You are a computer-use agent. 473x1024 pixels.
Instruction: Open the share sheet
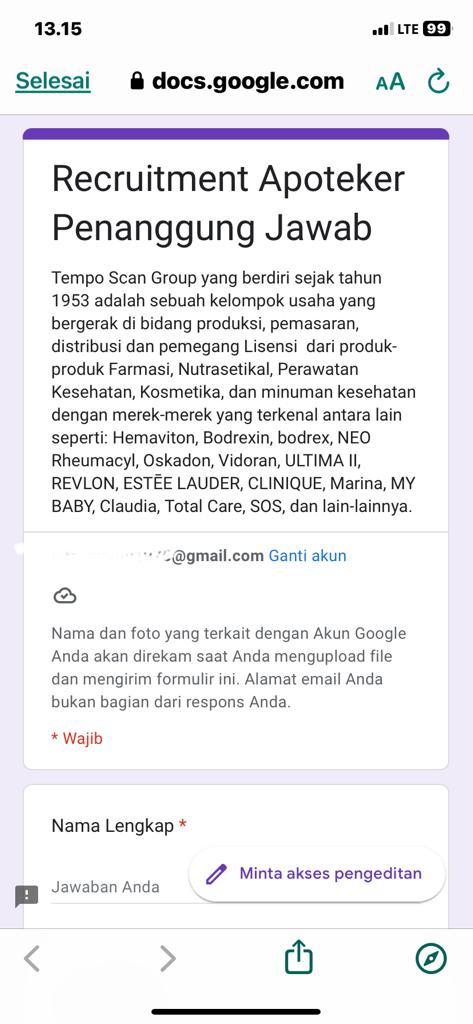pos(299,956)
